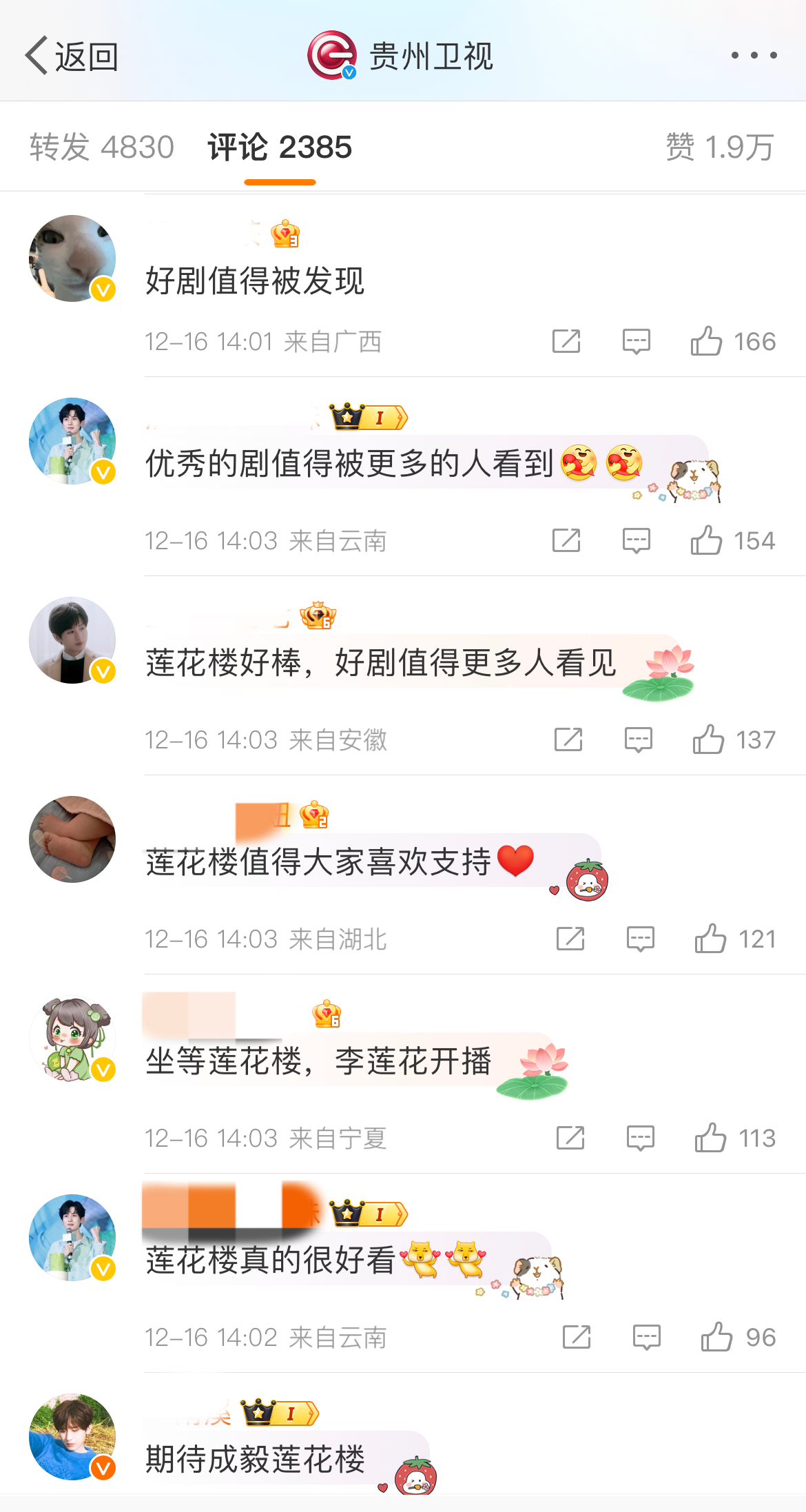Repost the comment 好剧值得被发现

click(566, 342)
